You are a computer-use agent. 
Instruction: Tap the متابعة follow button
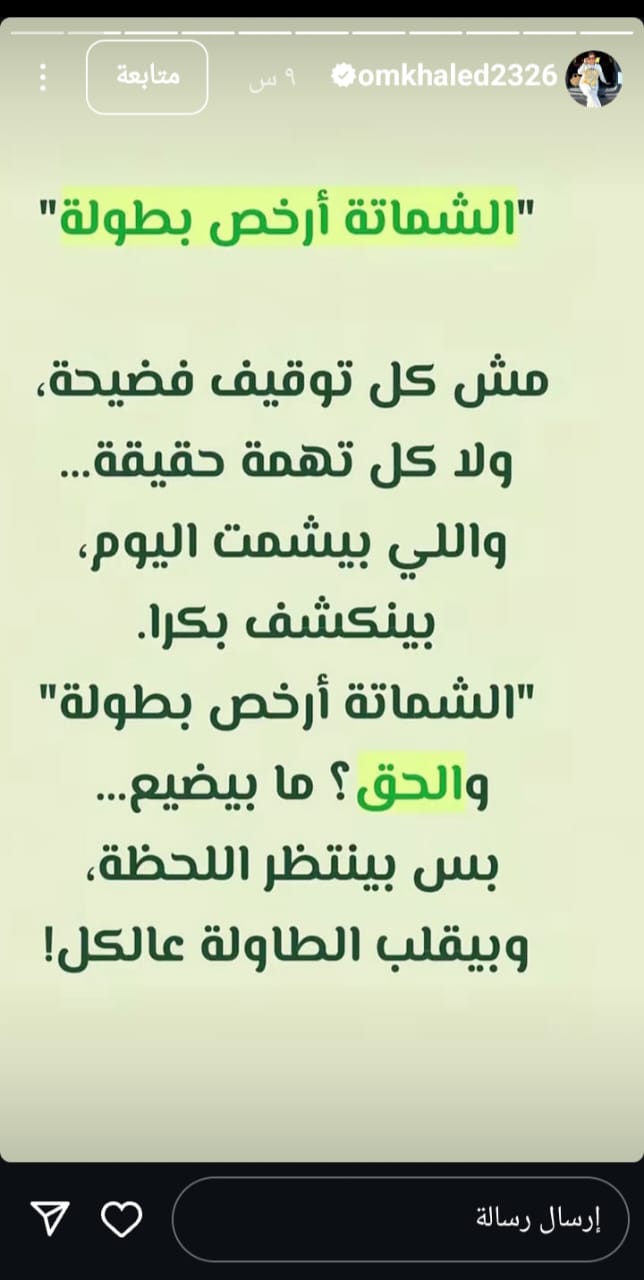[147, 77]
